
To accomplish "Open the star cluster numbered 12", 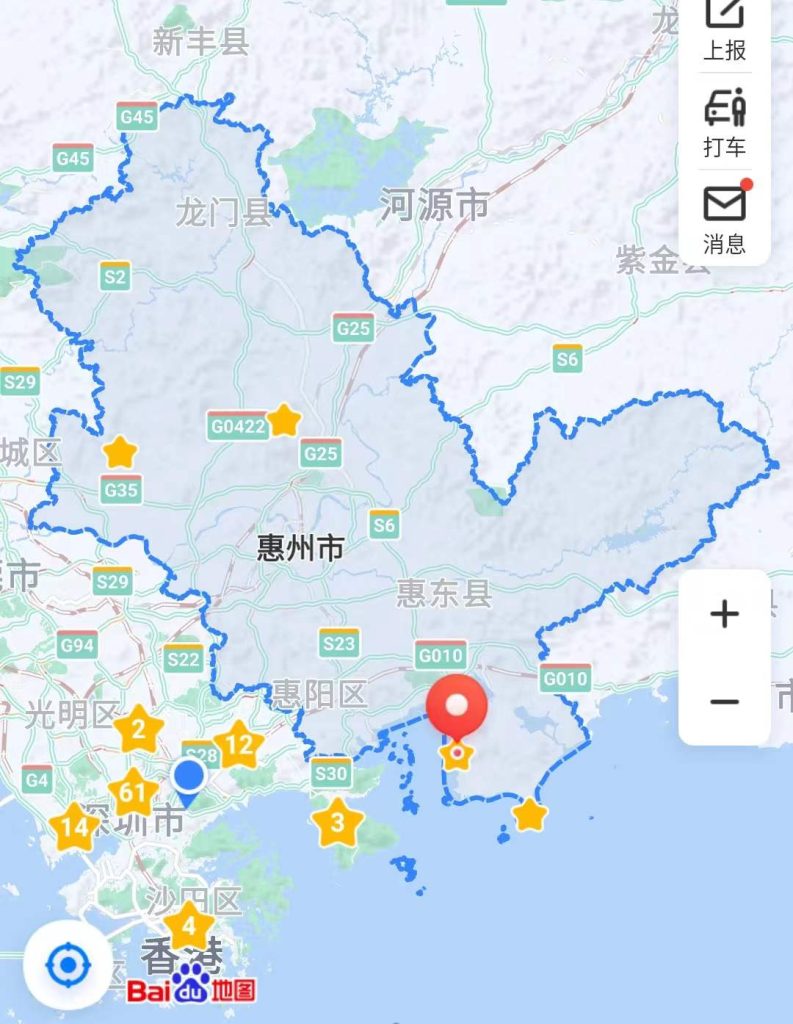I will tap(238, 744).
